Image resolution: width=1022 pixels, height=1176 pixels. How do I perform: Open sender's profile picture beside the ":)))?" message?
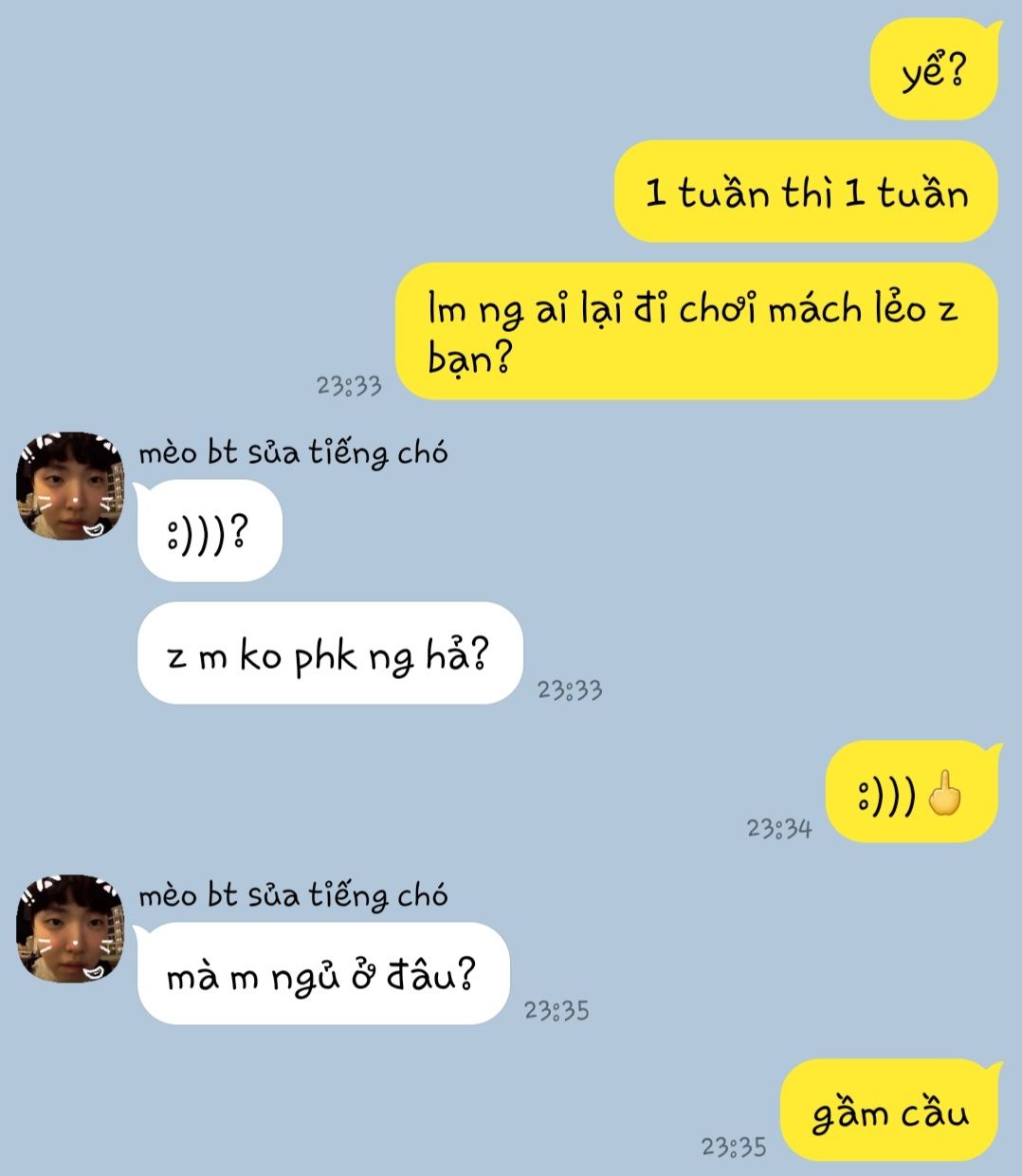(x=70, y=487)
